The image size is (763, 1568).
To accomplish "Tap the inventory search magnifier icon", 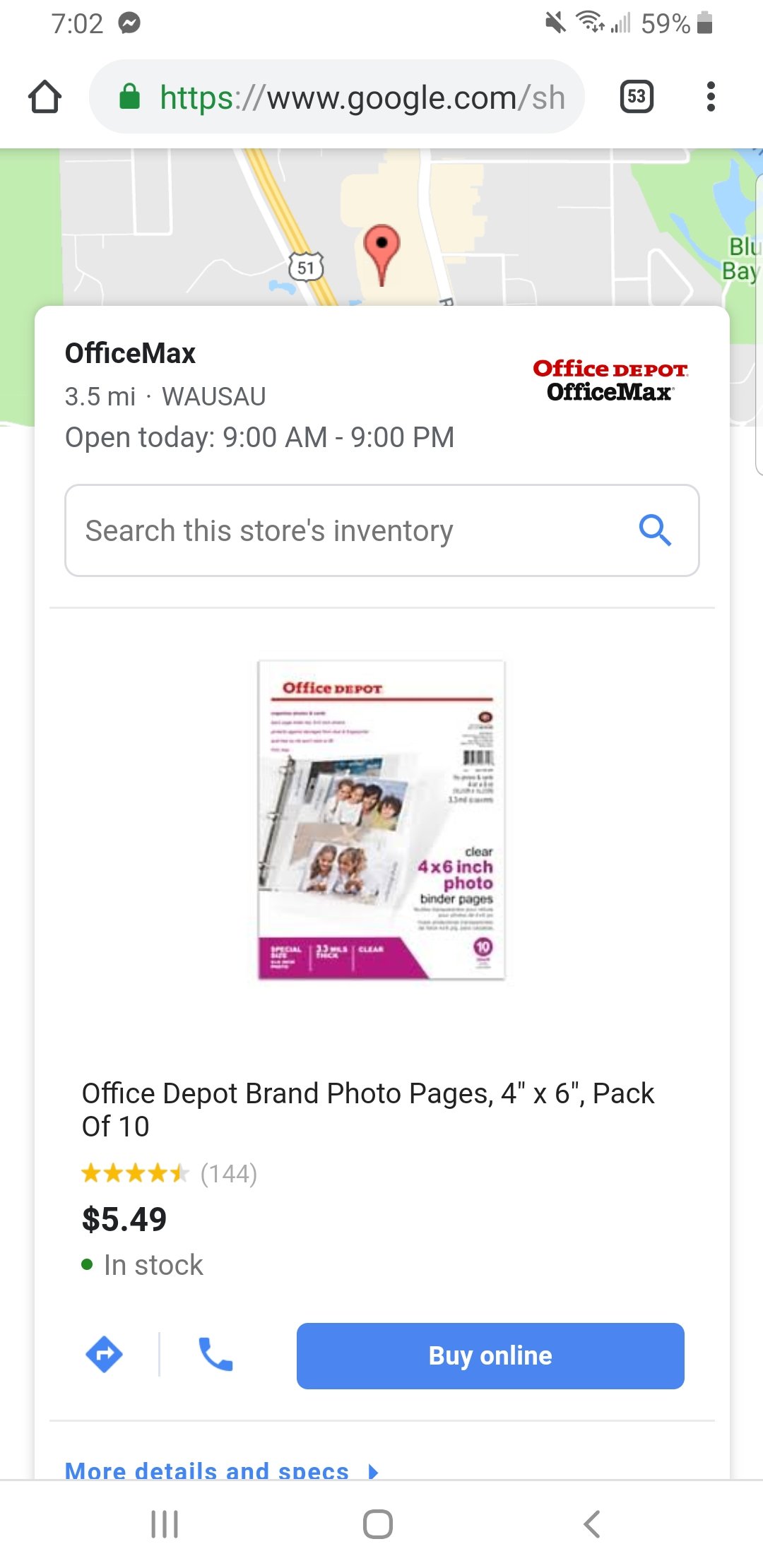I will (655, 530).
